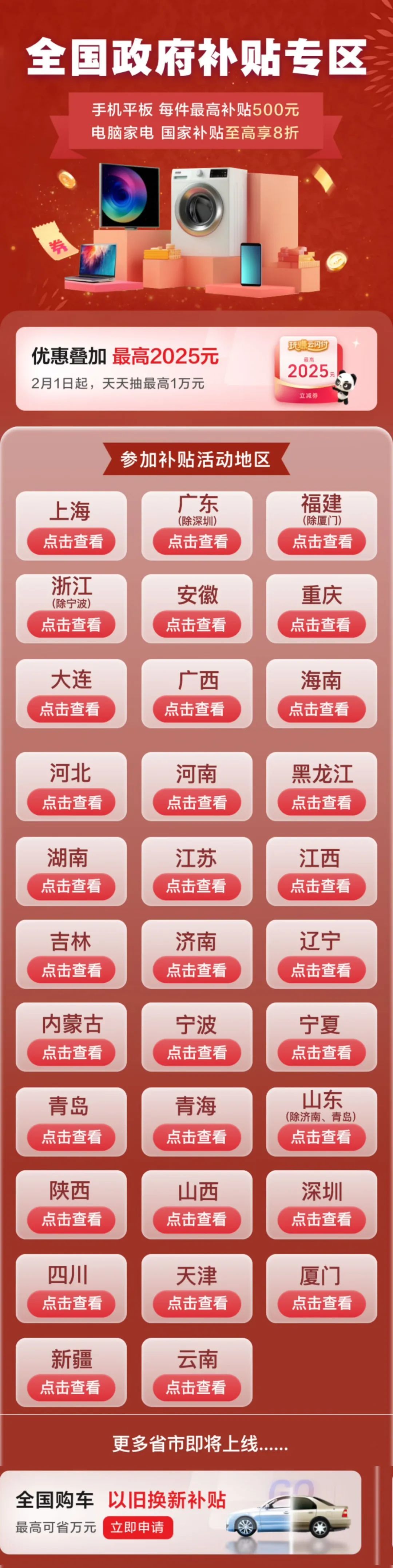Open the 深圳 subsidy details
The height and width of the screenshot is (1568, 393).
coord(322,1219)
